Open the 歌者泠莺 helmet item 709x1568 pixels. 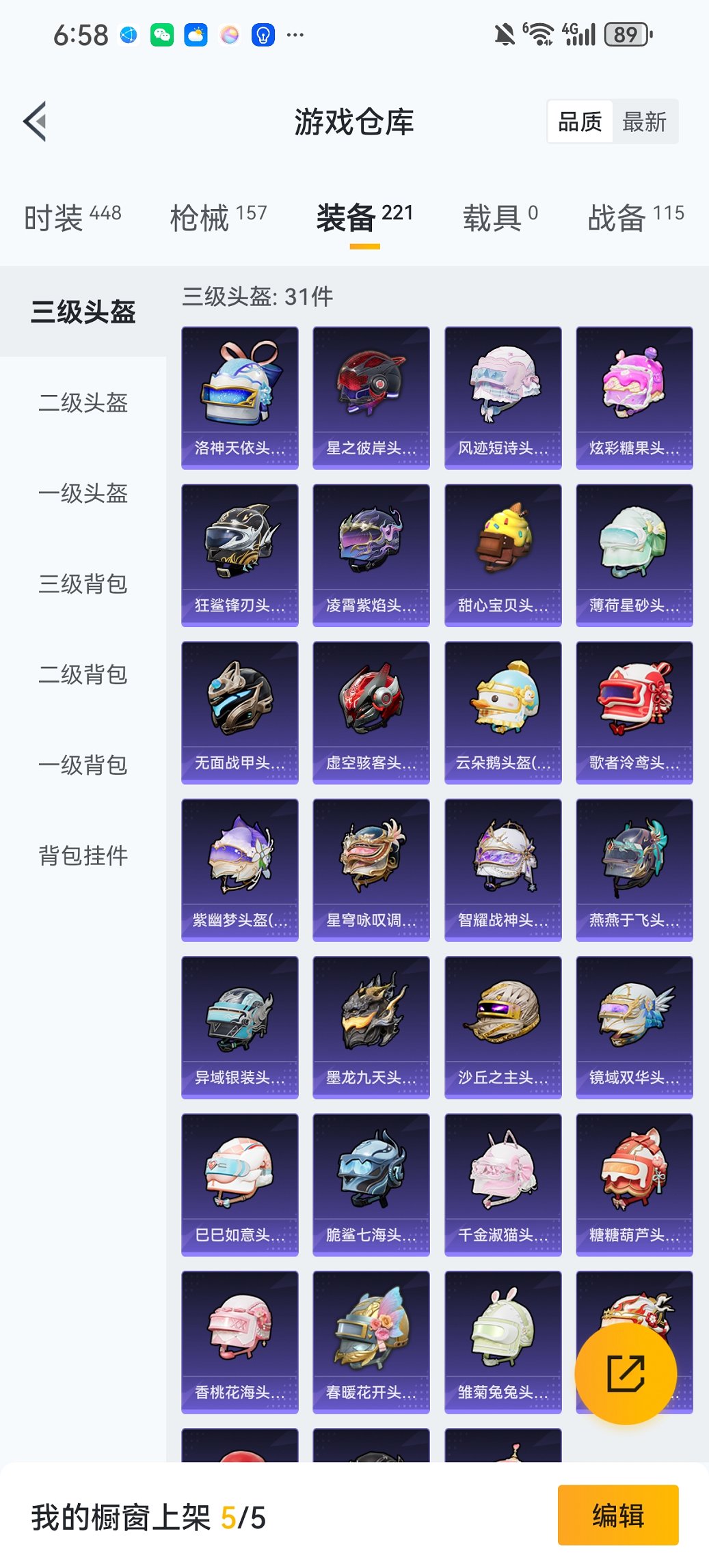[634, 711]
